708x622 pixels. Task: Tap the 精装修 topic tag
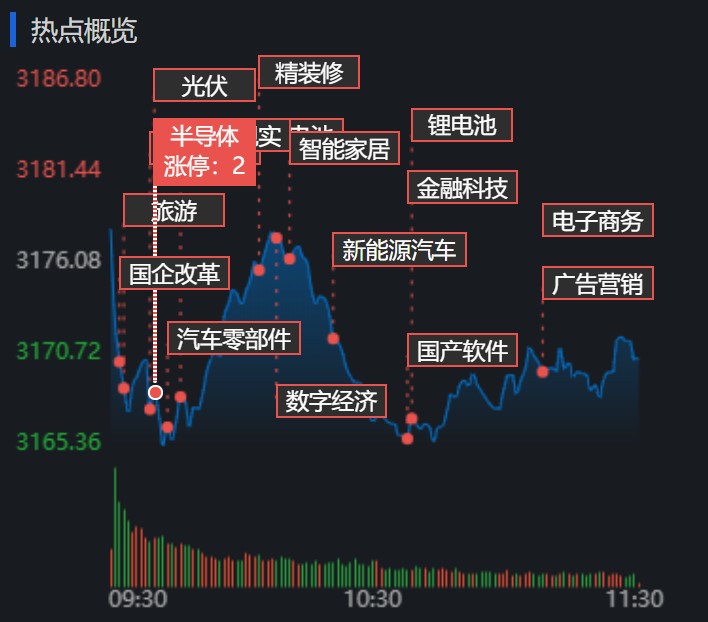308,72
